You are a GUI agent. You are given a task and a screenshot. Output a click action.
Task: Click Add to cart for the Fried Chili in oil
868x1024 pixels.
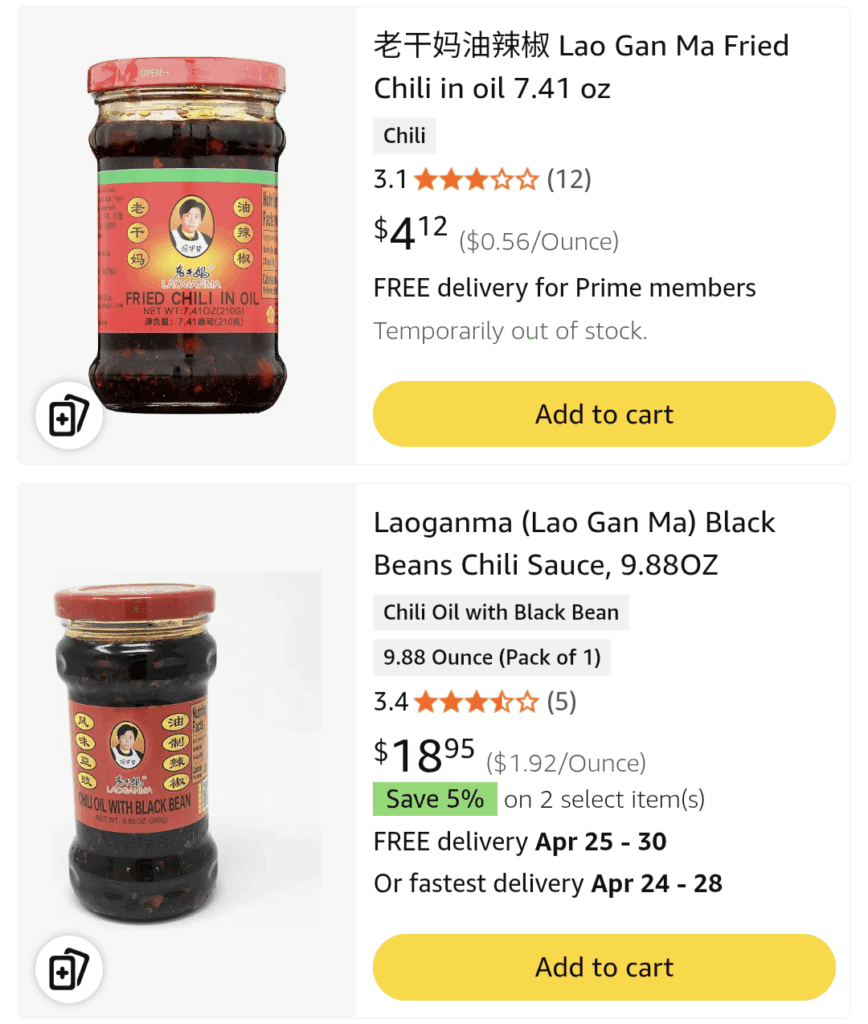point(604,413)
